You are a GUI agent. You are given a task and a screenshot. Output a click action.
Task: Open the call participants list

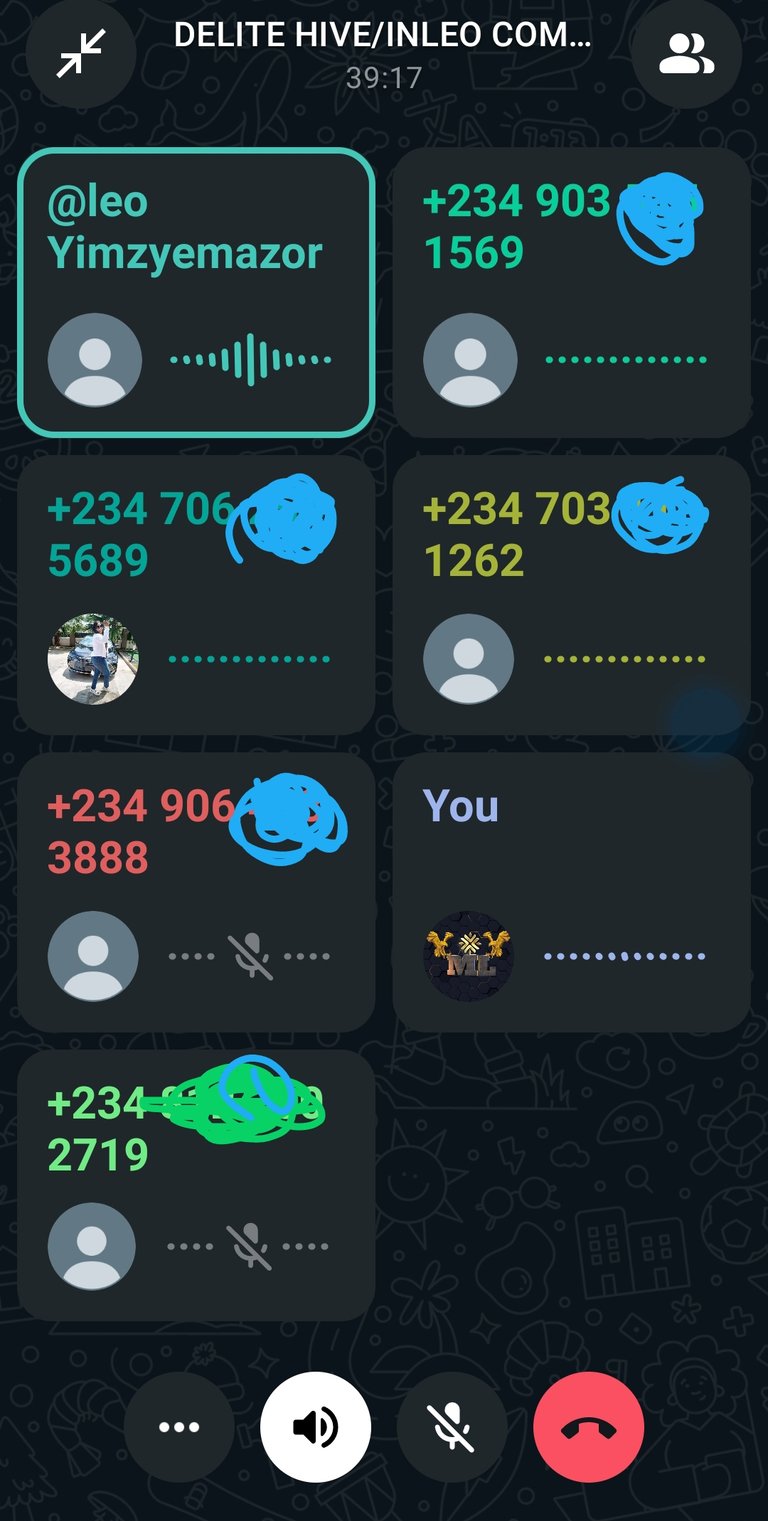click(686, 54)
